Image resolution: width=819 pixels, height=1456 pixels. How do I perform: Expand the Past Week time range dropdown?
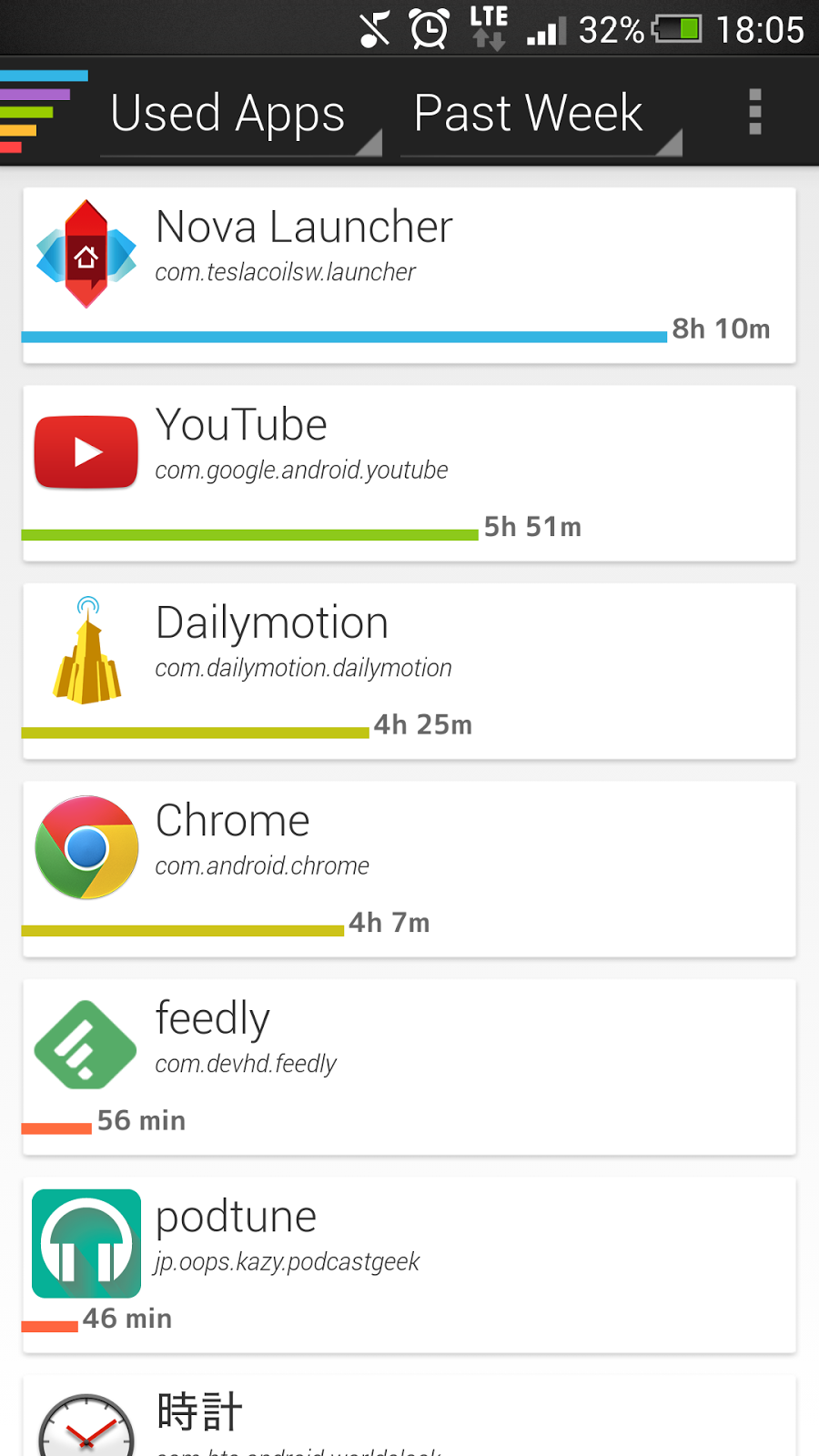[x=541, y=115]
